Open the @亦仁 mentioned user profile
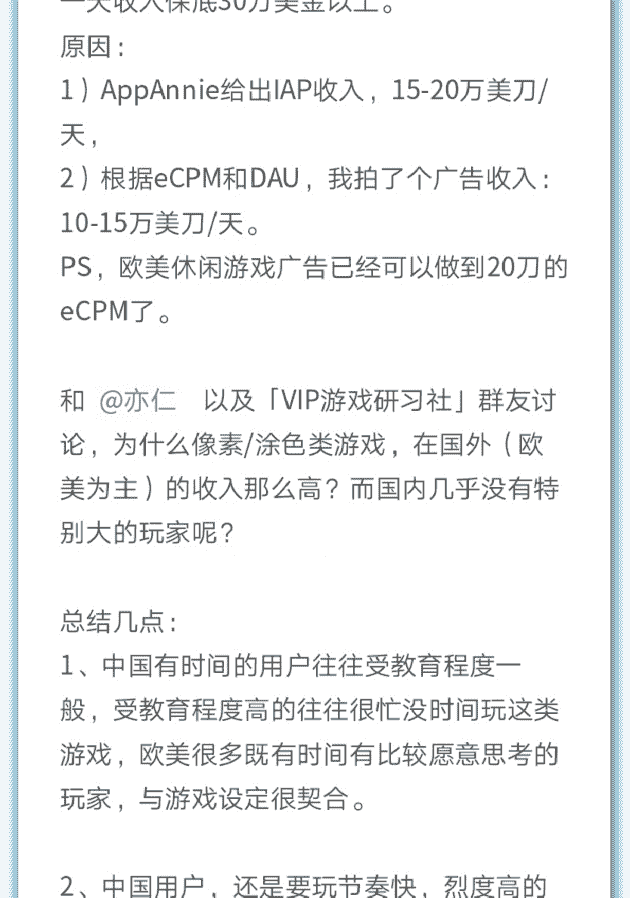Image resolution: width=630 pixels, height=898 pixels. pos(138,402)
